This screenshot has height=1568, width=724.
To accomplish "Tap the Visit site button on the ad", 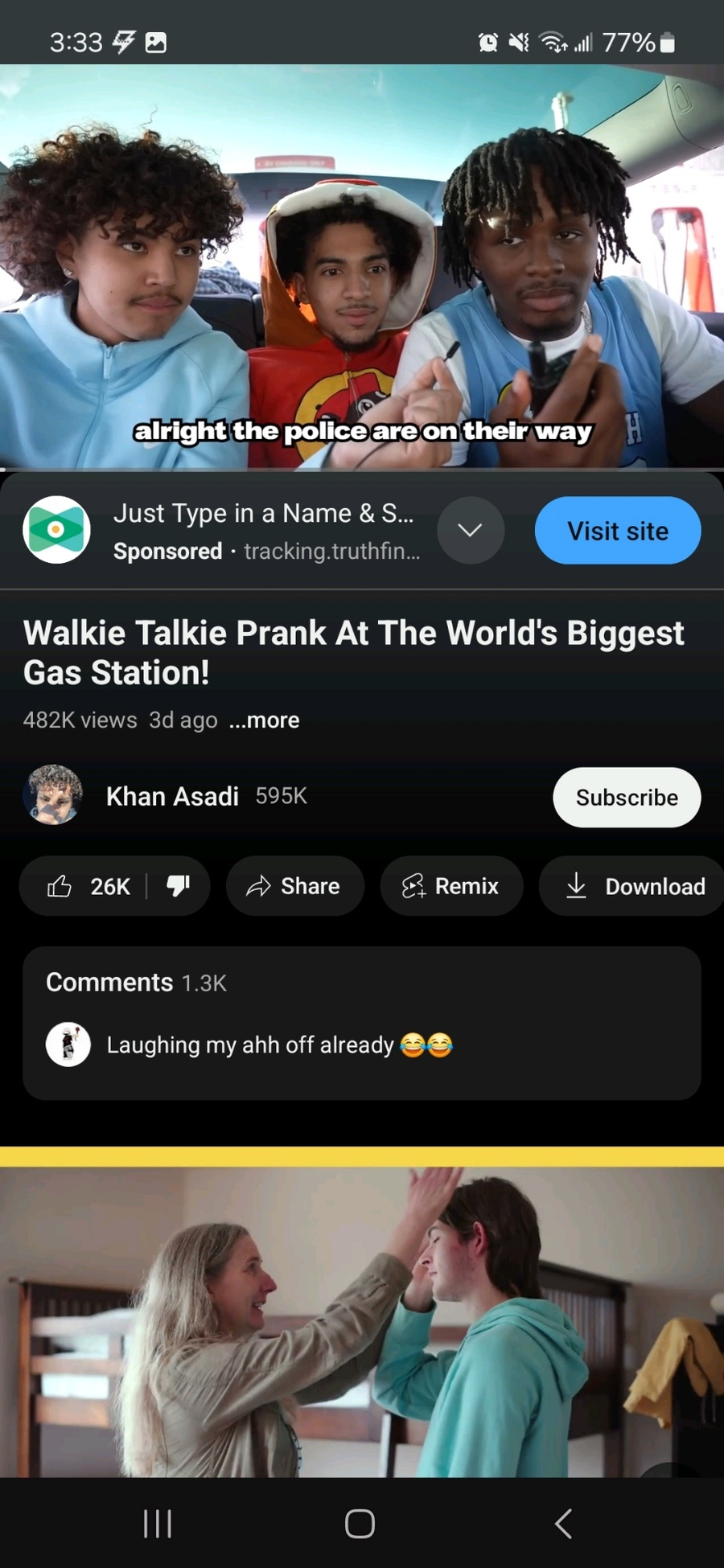I will [x=617, y=531].
